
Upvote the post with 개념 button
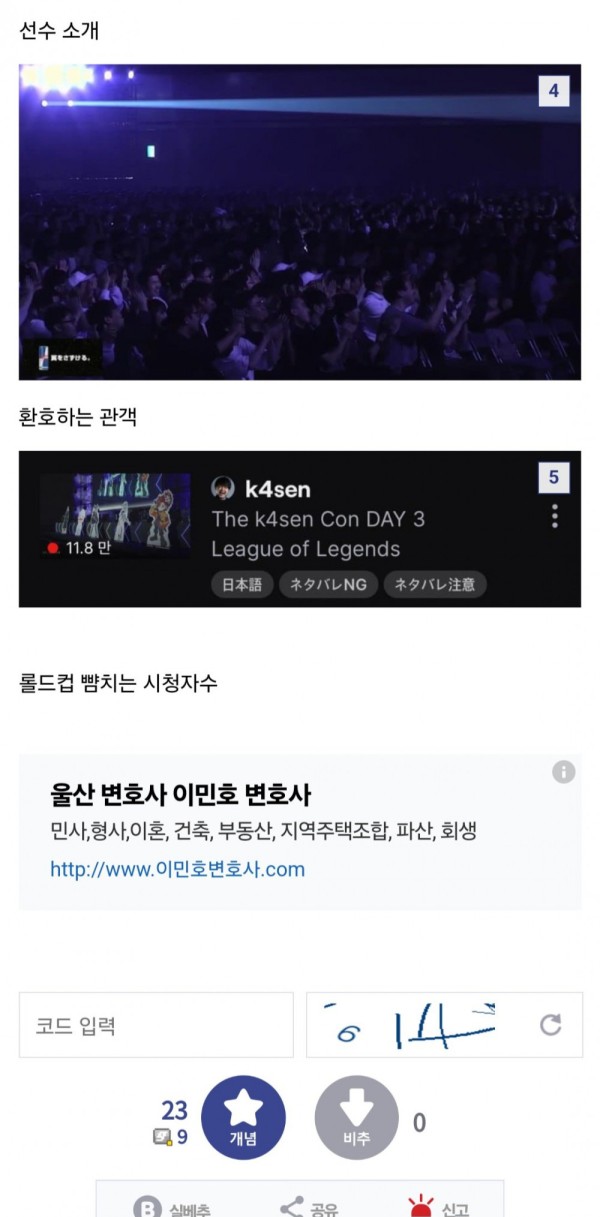243,1117
